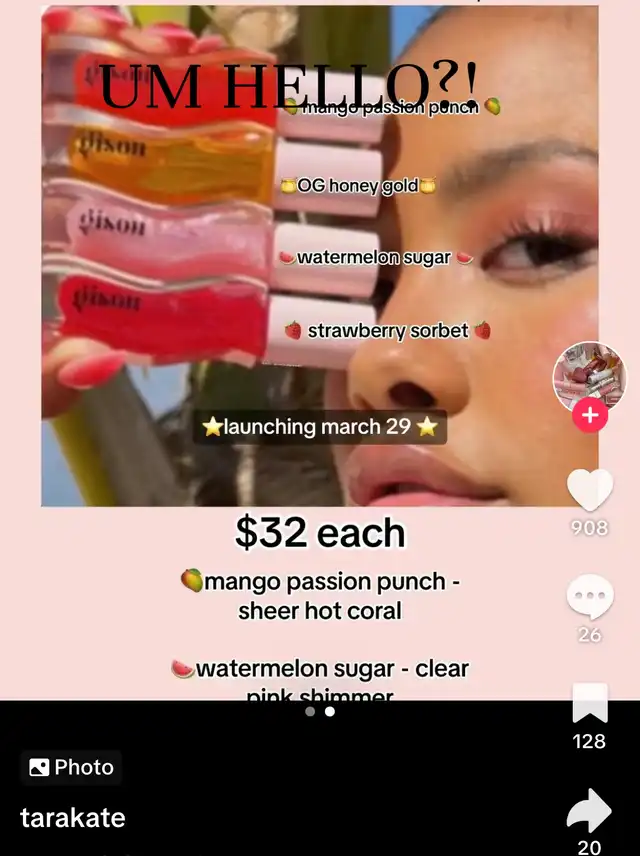Image resolution: width=640 pixels, height=856 pixels.
Task: Bookmark this post
Action: tap(590, 703)
